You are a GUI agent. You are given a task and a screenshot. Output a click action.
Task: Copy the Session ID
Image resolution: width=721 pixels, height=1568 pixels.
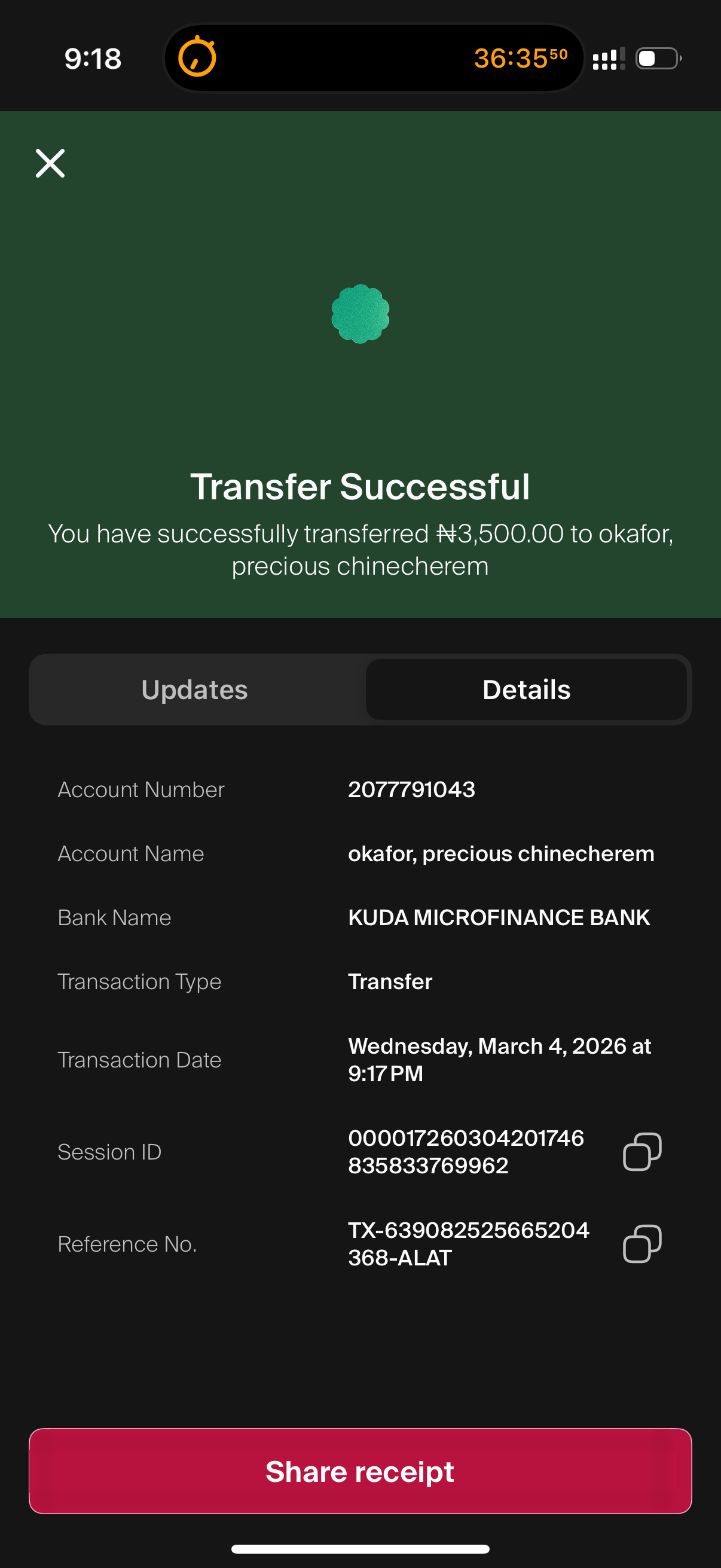[642, 1151]
